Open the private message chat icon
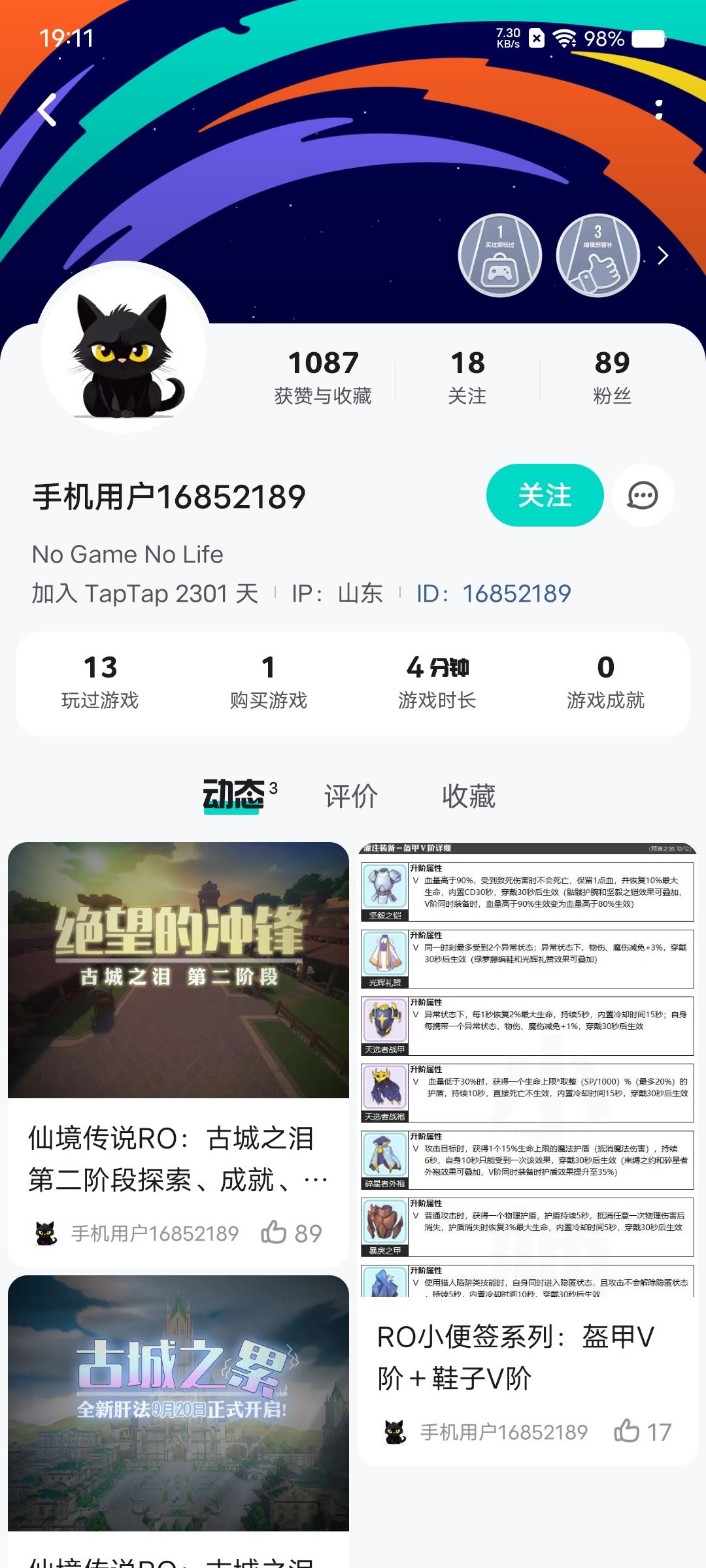The image size is (706, 1568). (642, 495)
